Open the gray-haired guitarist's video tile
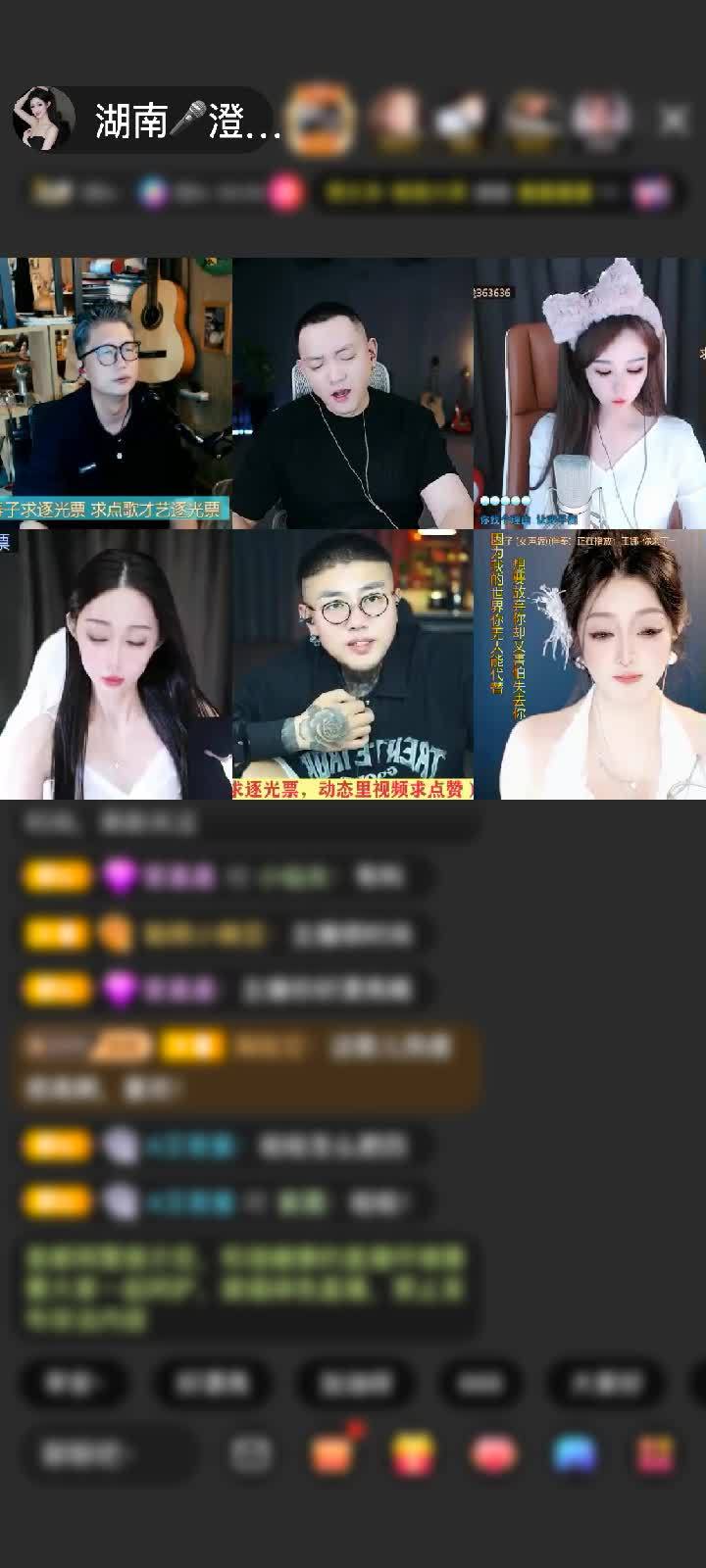The width and height of the screenshot is (706, 1568). point(116,392)
